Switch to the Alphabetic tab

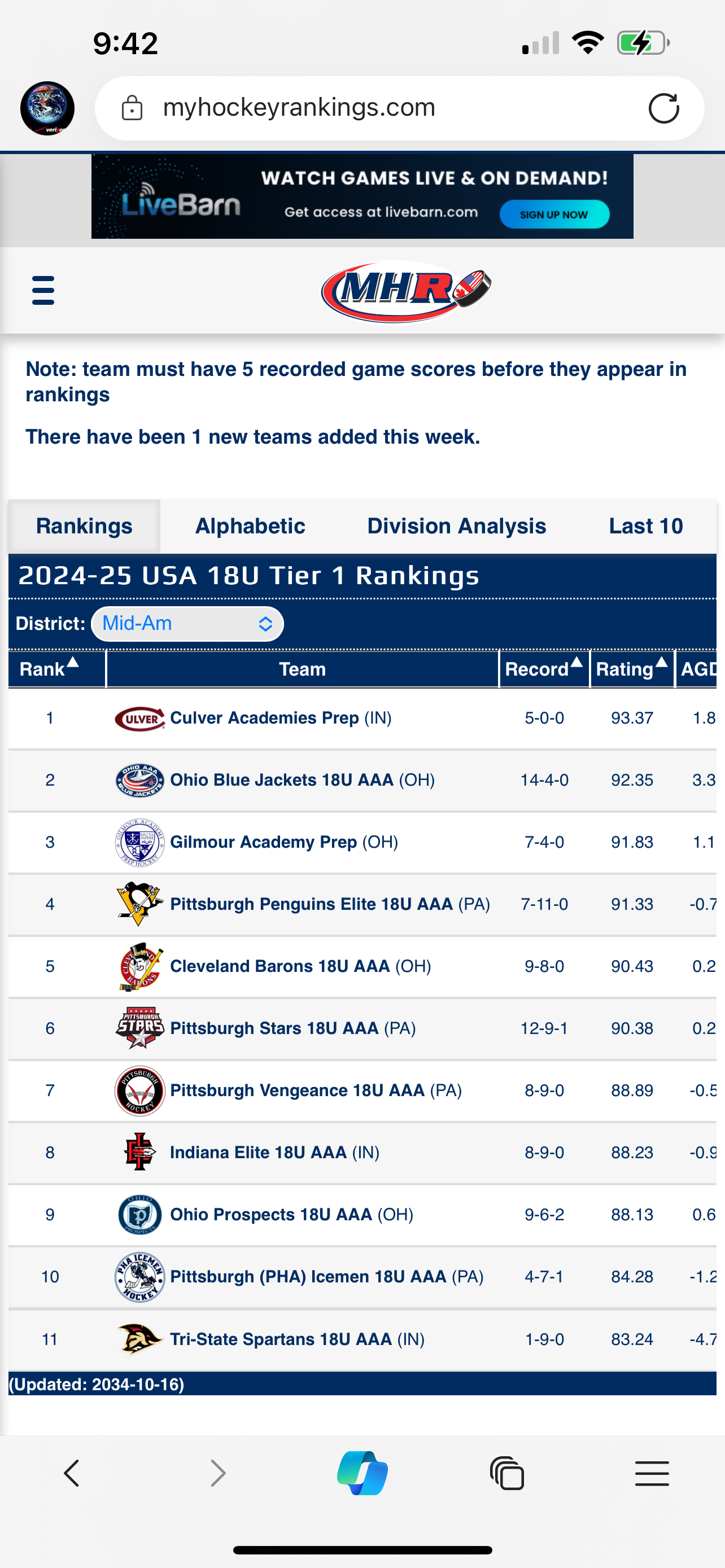pos(250,526)
